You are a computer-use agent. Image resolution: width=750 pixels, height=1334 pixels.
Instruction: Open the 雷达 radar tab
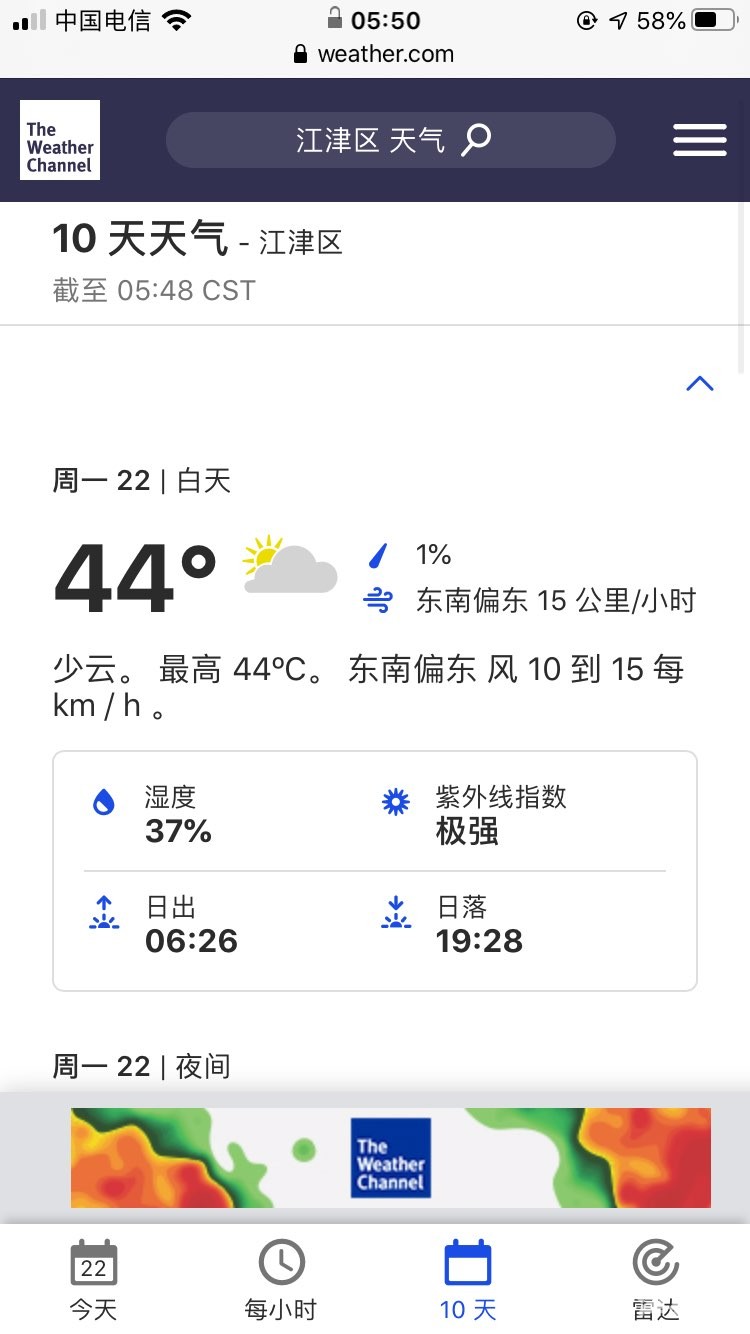[x=656, y=1280]
